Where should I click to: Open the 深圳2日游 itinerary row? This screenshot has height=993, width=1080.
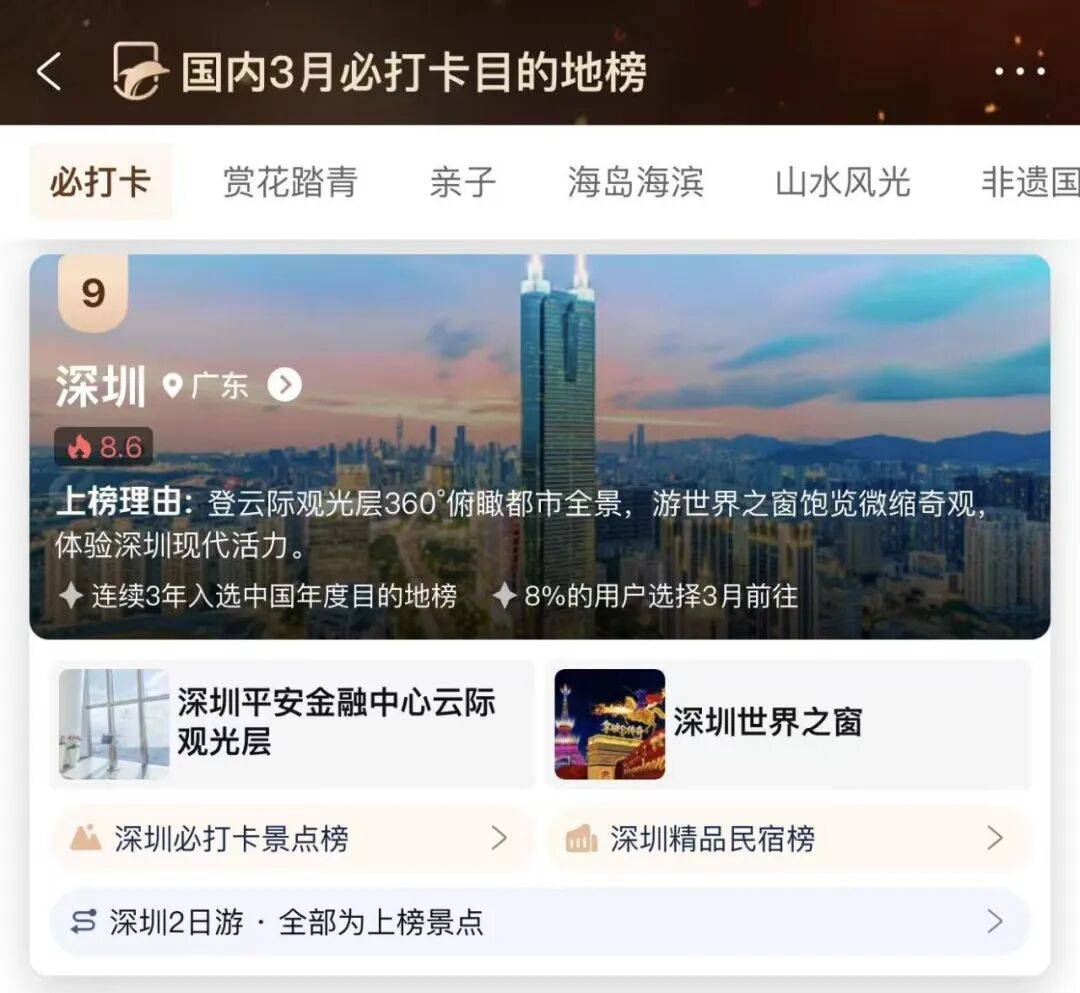[540, 921]
